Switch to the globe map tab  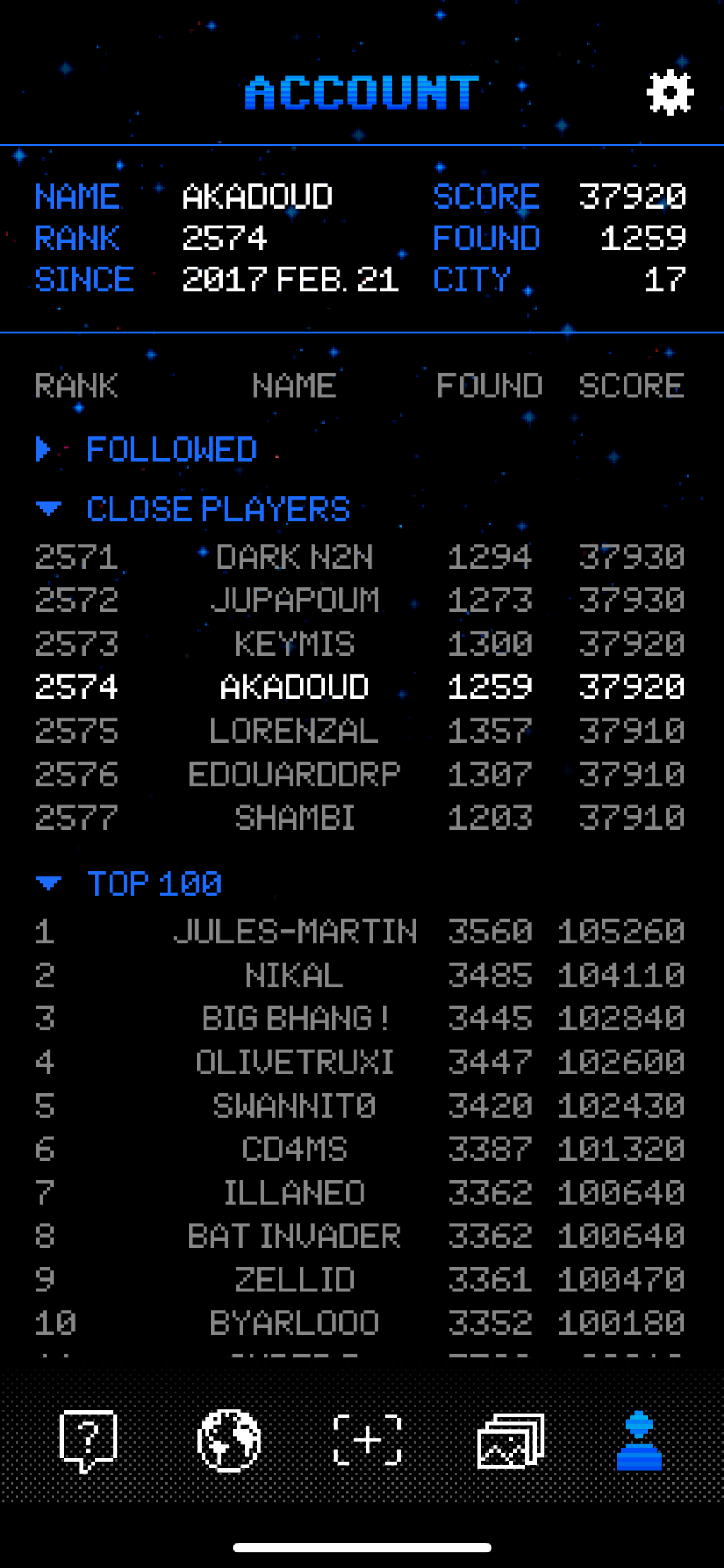click(229, 1441)
